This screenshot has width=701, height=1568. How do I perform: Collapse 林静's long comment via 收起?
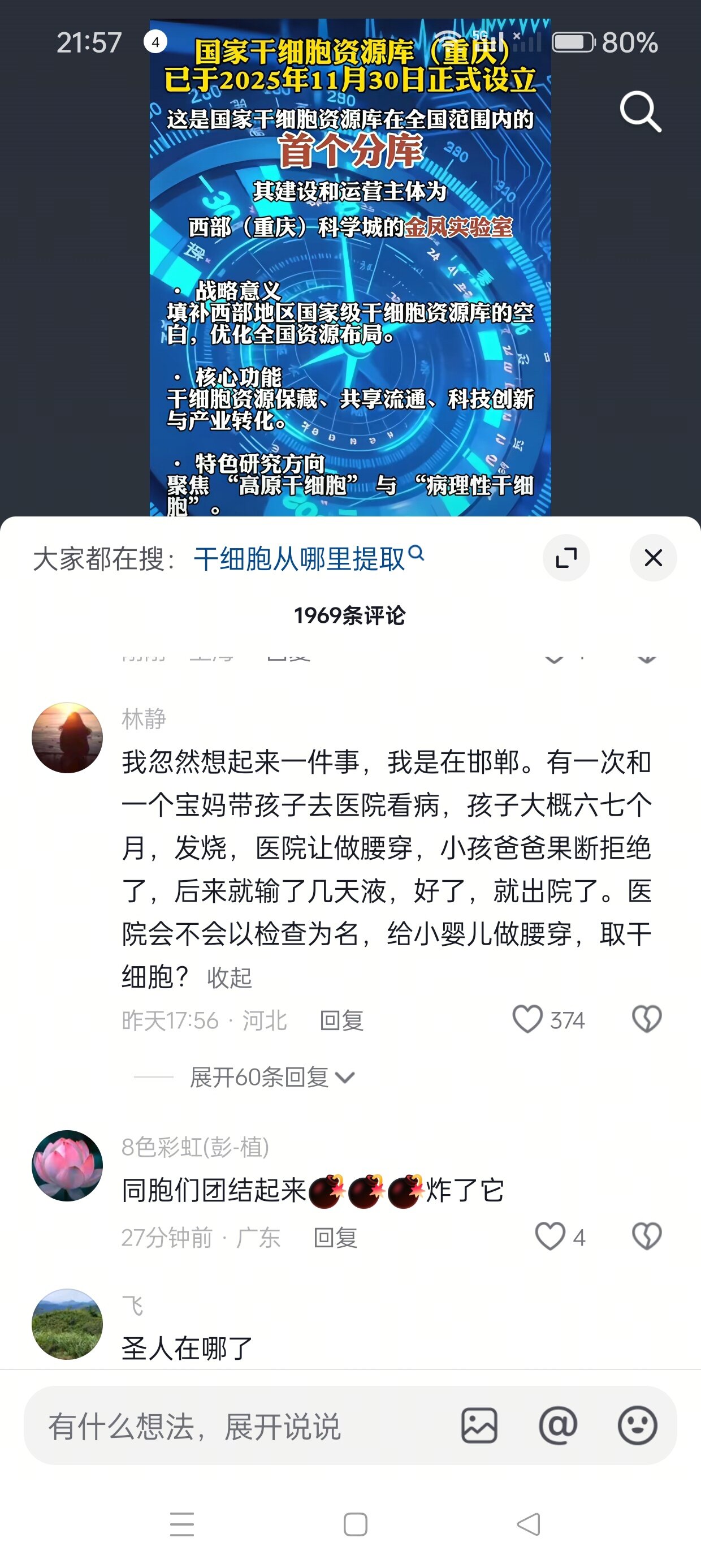click(x=229, y=977)
